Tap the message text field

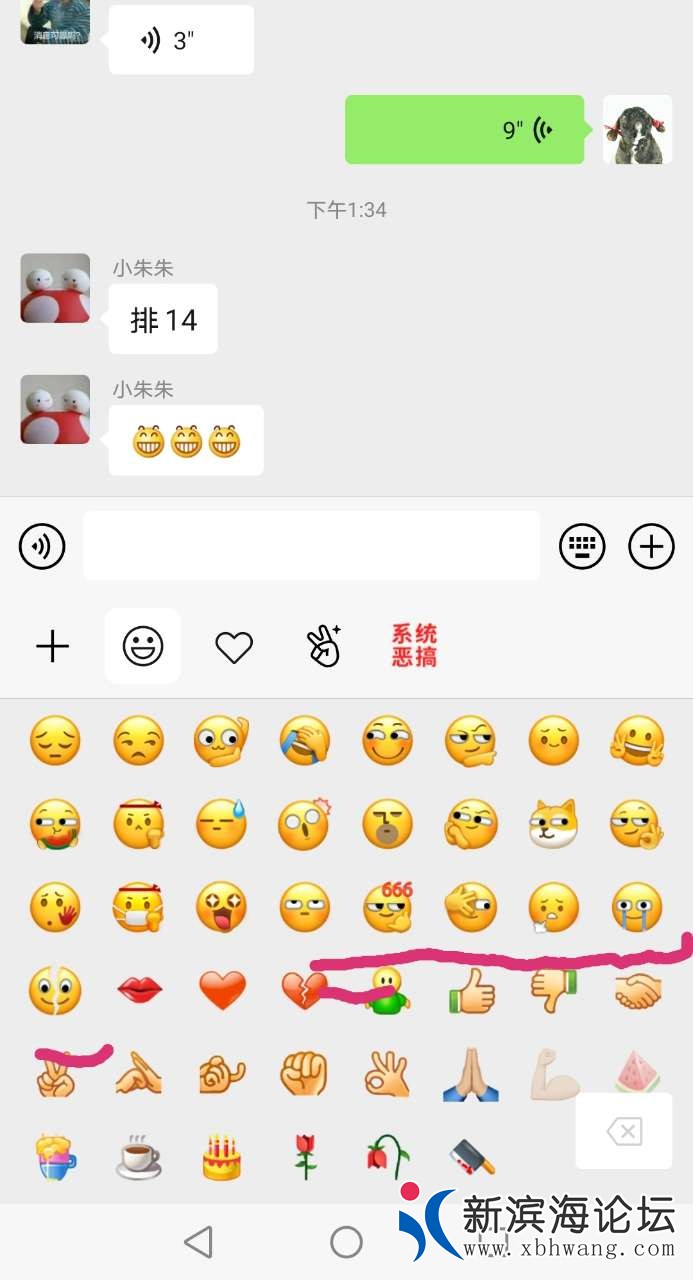[311, 546]
